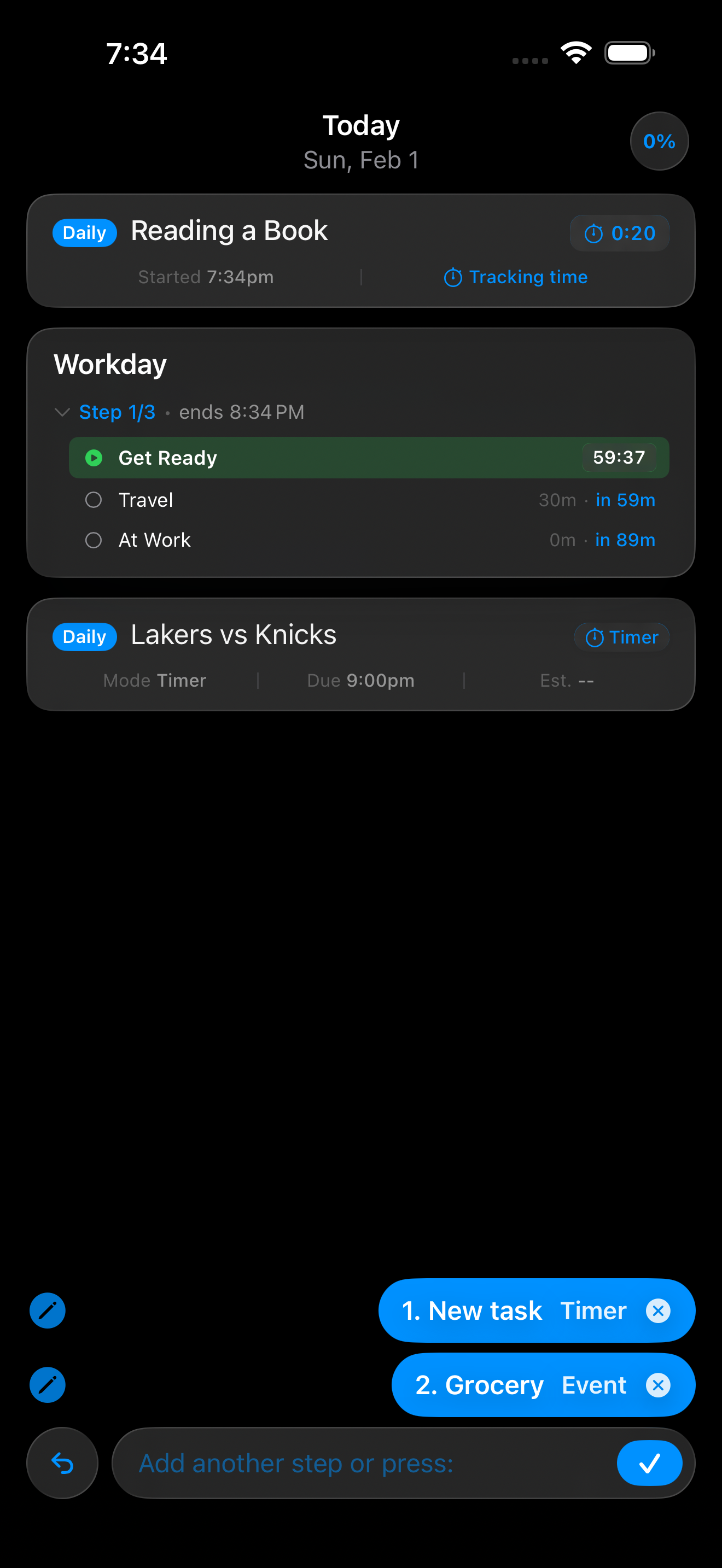This screenshot has width=722, height=1568.
Task: Remove the 1. New task Timer chip
Action: pyautogui.click(x=658, y=1310)
